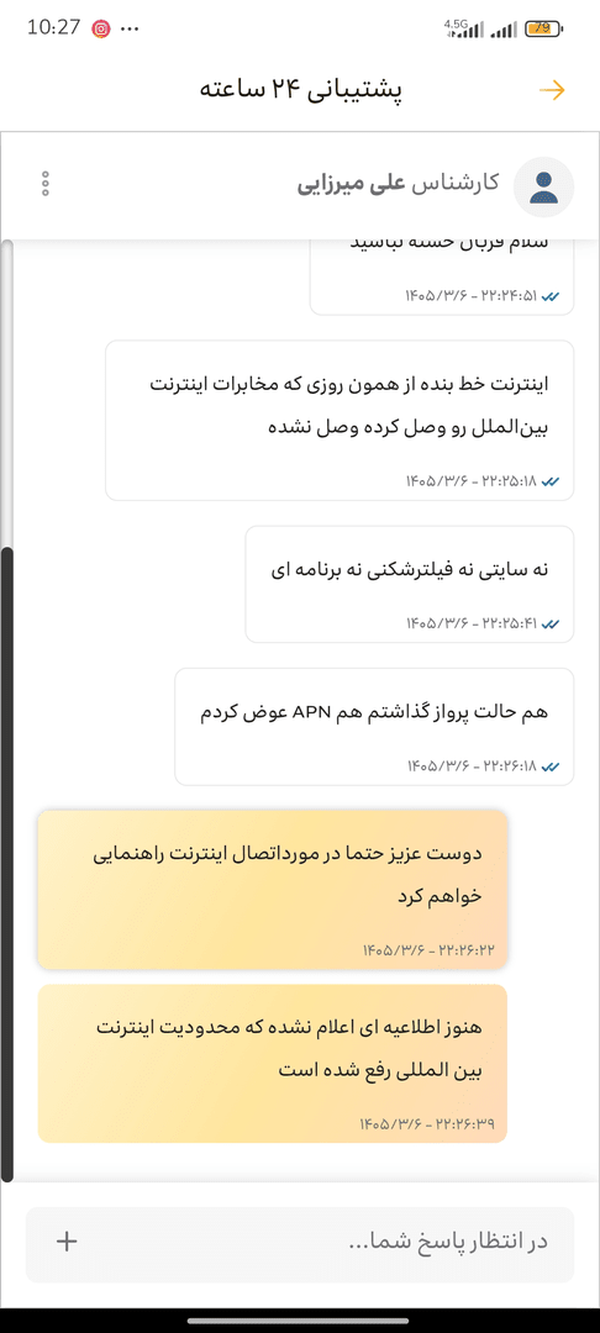Tap the message input field to reply
600x1333 pixels.
click(300, 1244)
